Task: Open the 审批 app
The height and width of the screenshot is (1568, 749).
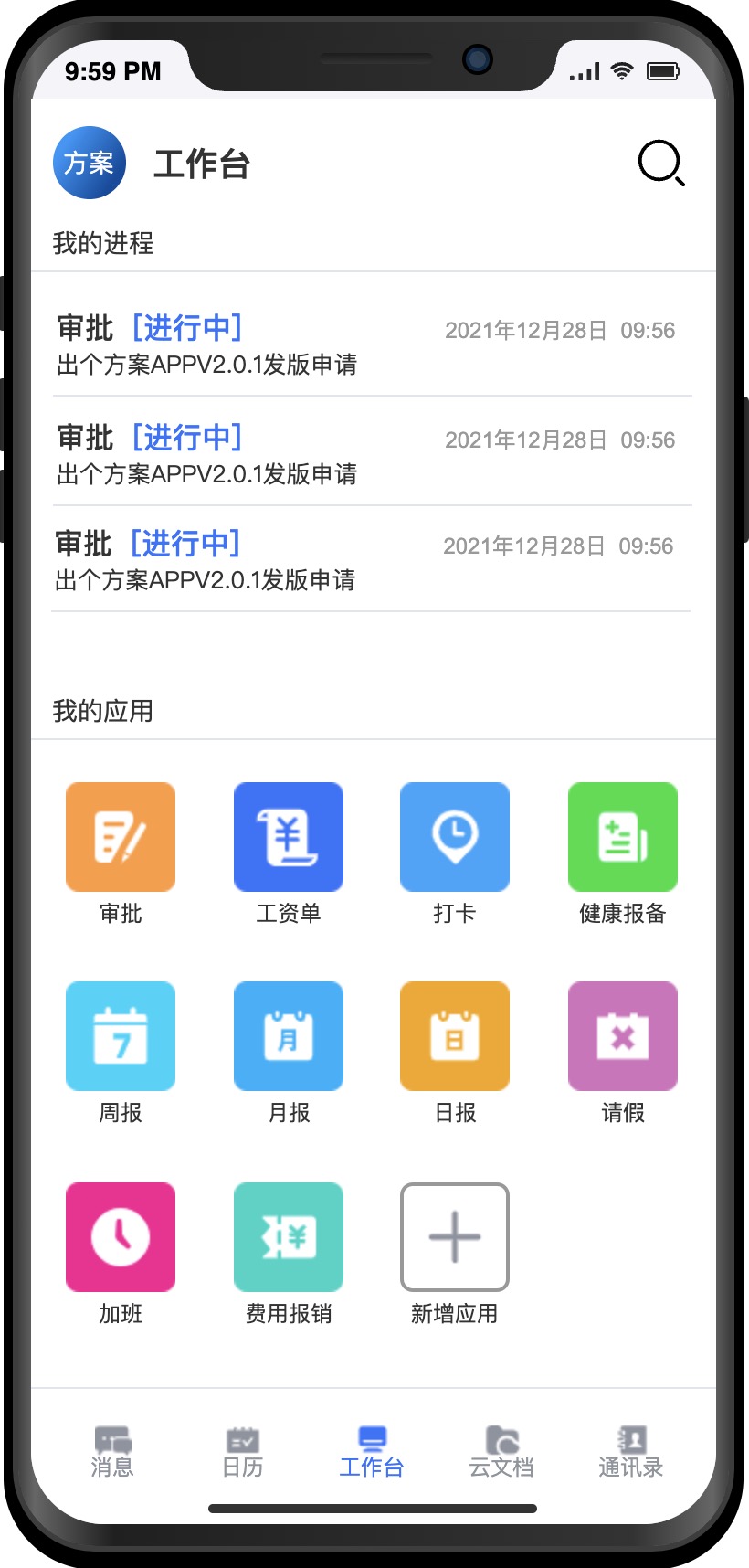Action: click(x=121, y=837)
